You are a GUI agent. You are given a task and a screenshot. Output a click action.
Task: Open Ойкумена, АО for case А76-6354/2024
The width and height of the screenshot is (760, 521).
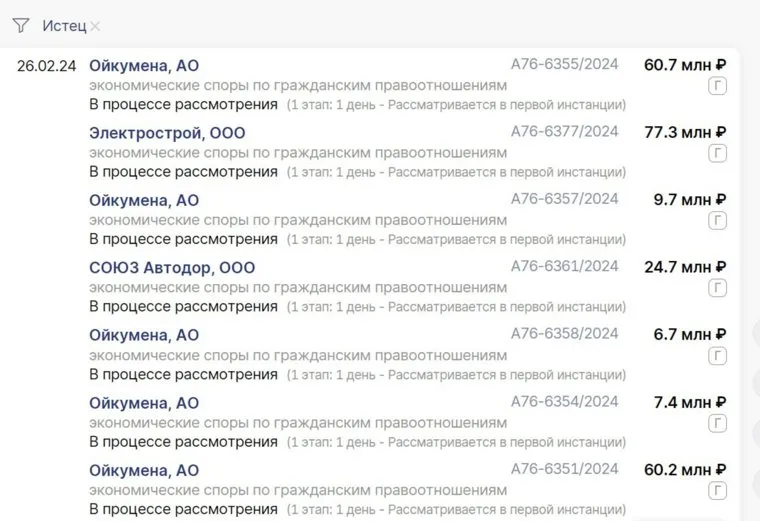click(144, 403)
